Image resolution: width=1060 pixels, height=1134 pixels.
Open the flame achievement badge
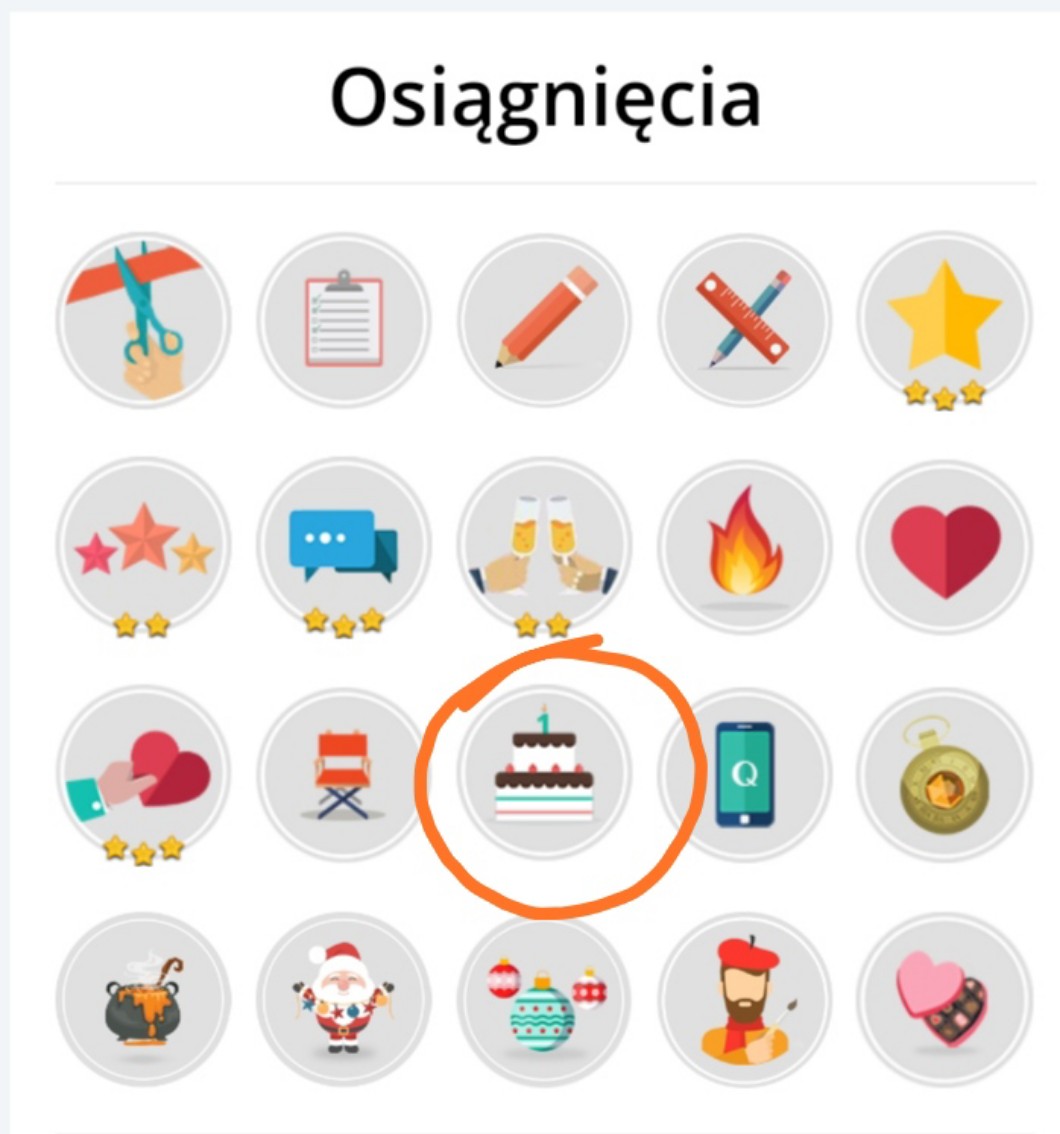745,547
